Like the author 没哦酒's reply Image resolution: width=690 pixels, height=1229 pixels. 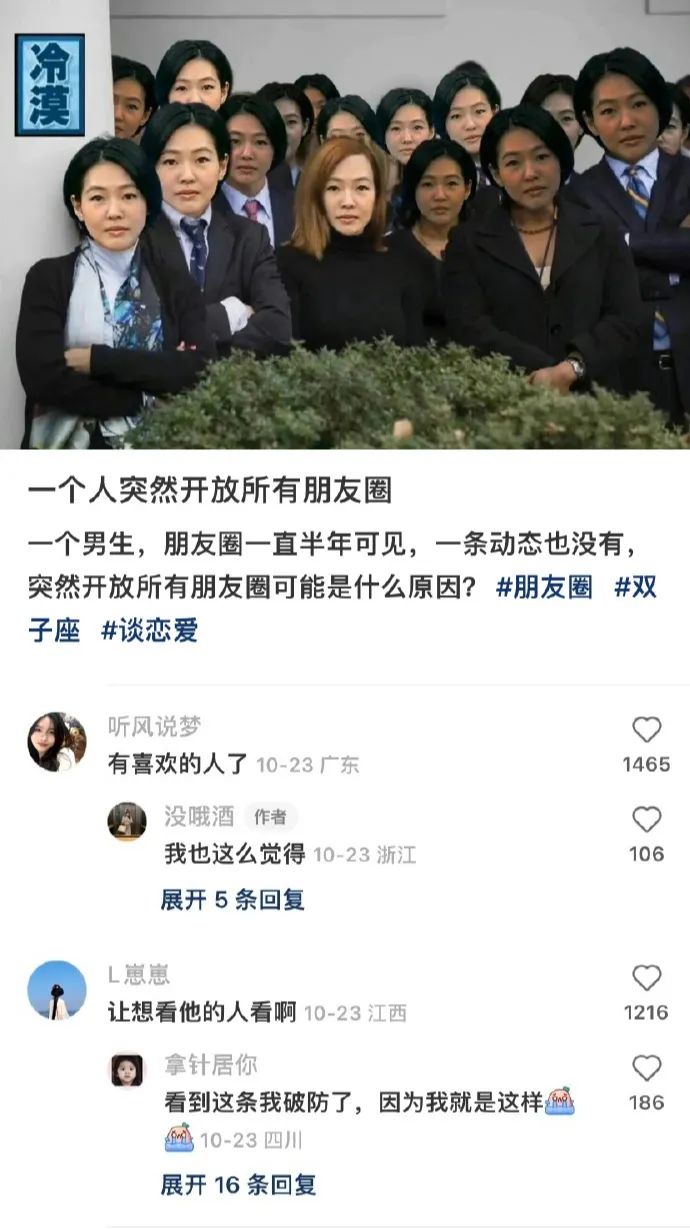point(646,820)
